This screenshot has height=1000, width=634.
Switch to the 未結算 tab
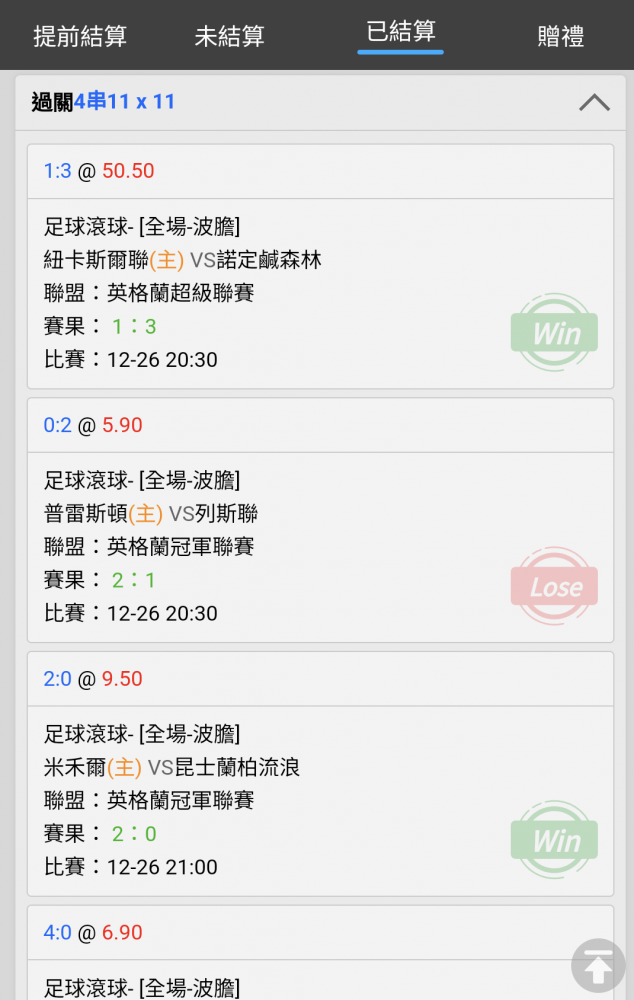[229, 37]
